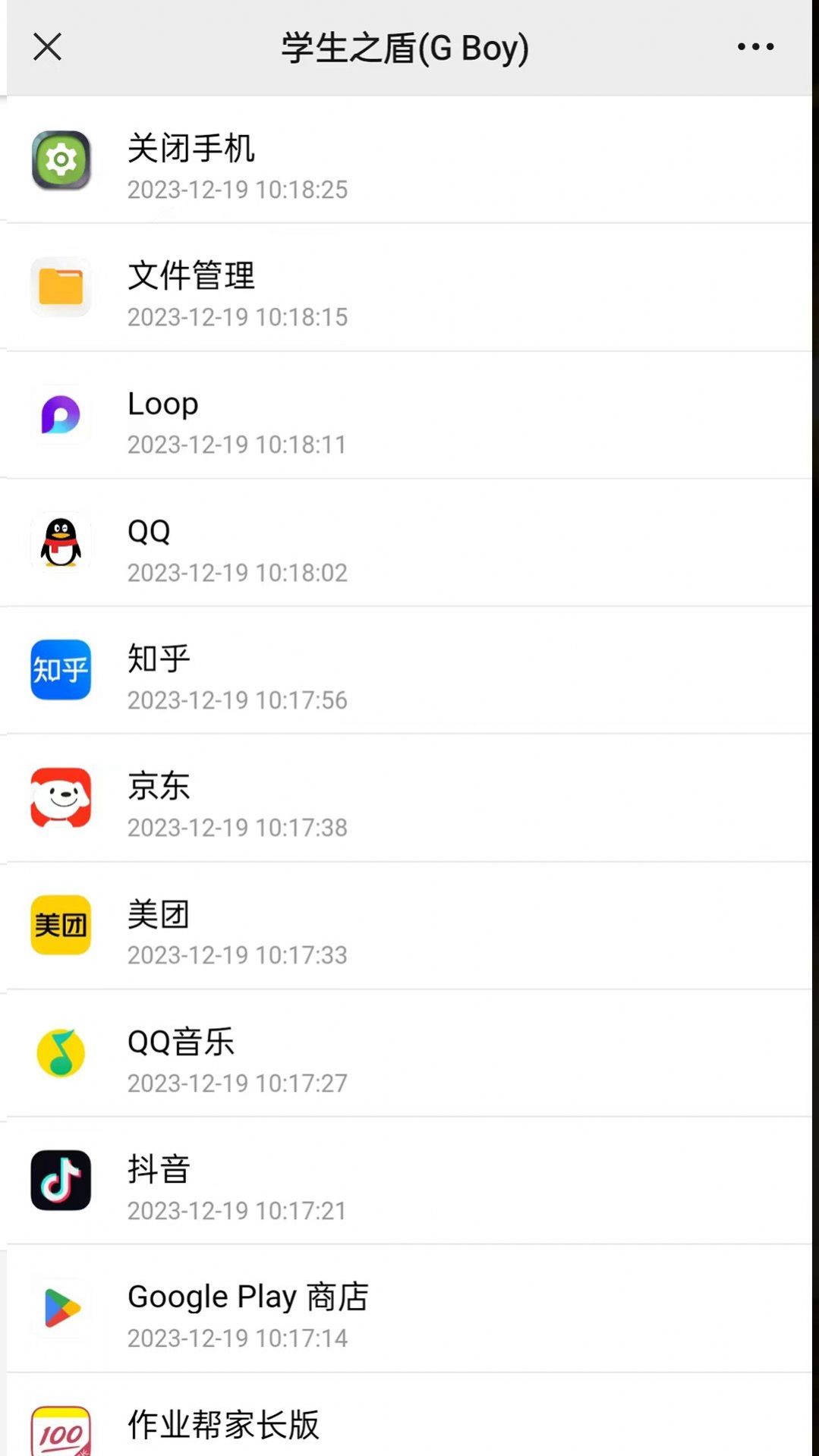The image size is (819, 1456).
Task: Open the QQ app icon
Action: point(61,543)
